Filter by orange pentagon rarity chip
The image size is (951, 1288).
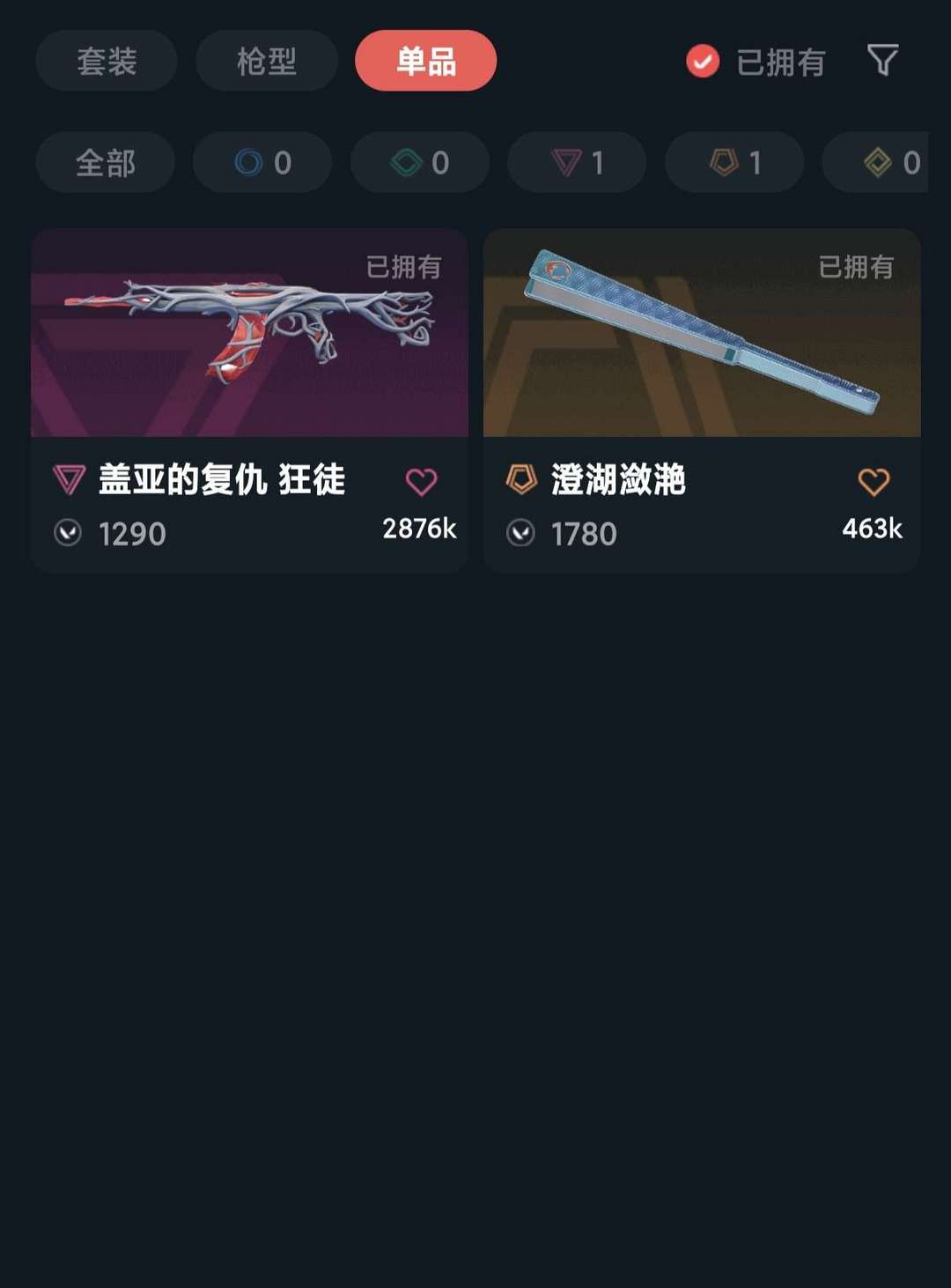point(734,162)
